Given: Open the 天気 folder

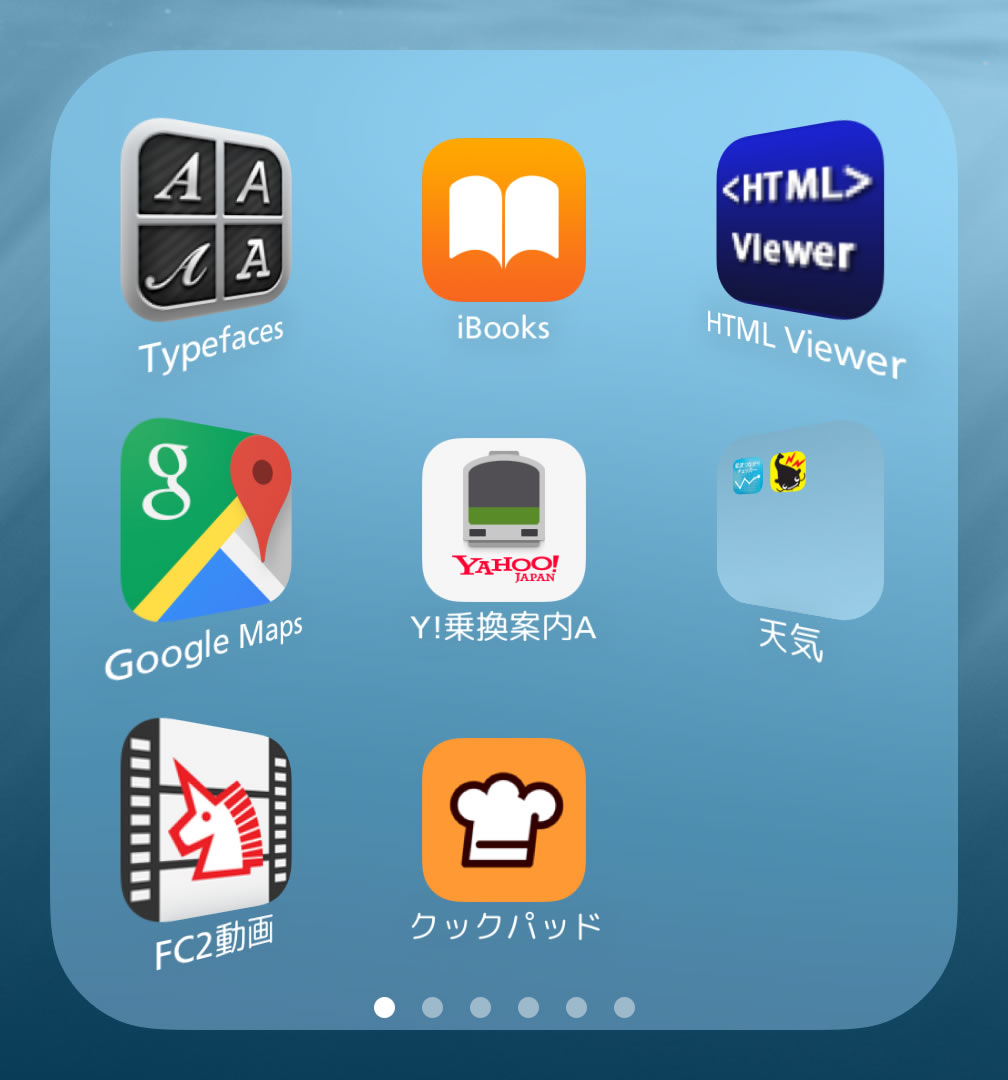Looking at the screenshot, I should [x=800, y=520].
